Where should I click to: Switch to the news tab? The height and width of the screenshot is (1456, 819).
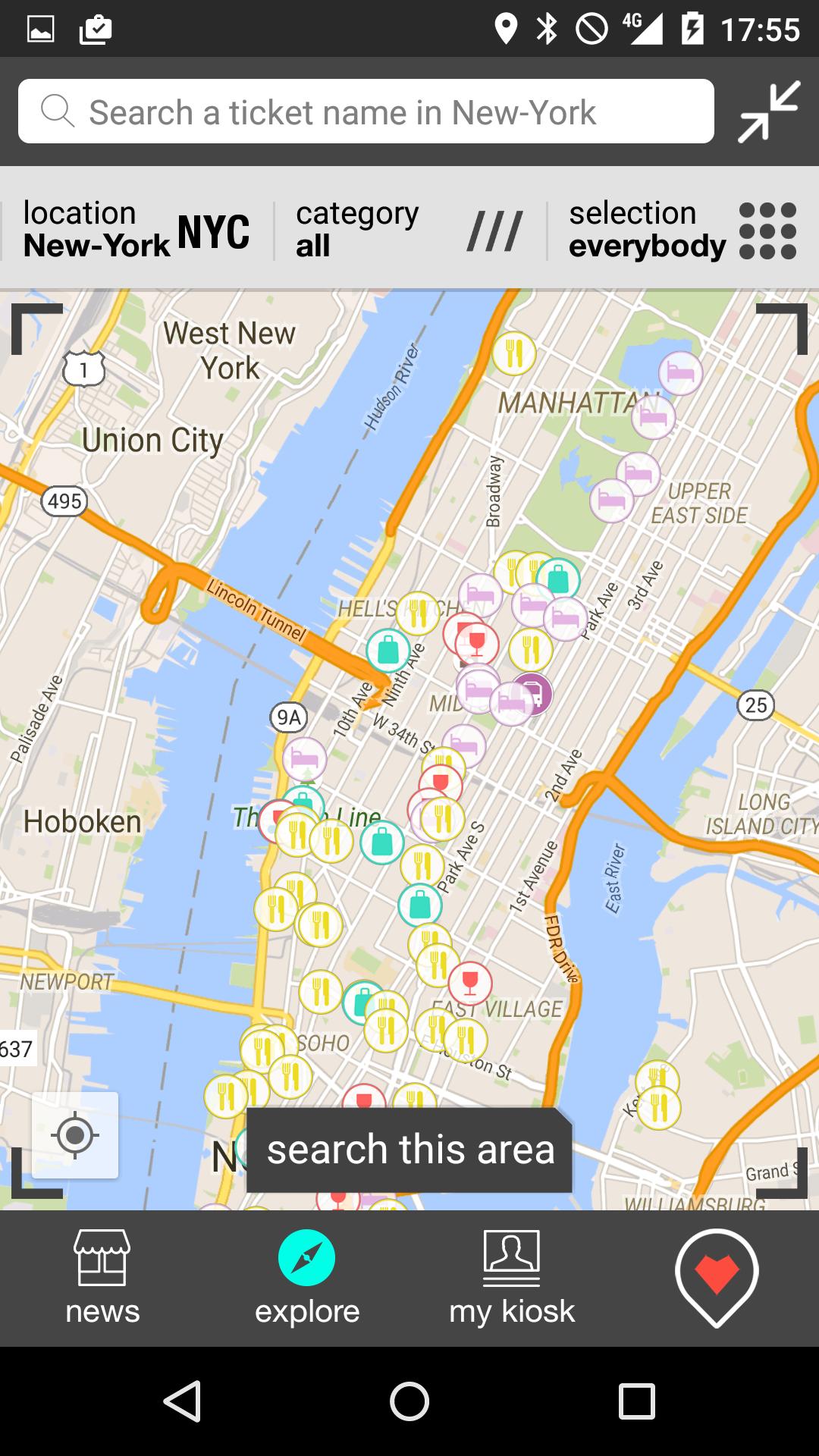point(102,1279)
